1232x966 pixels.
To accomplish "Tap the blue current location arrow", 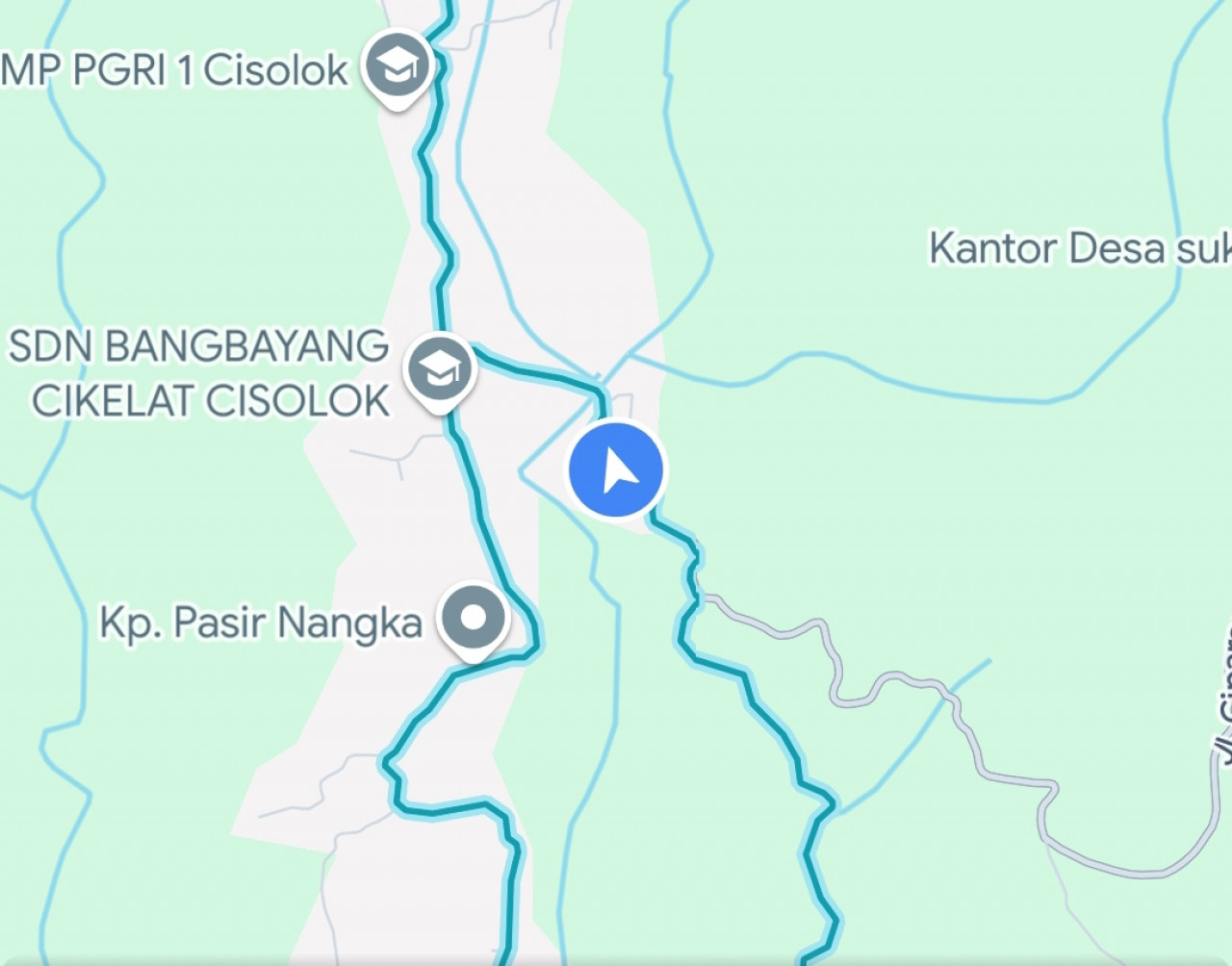I will pyautogui.click(x=616, y=470).
